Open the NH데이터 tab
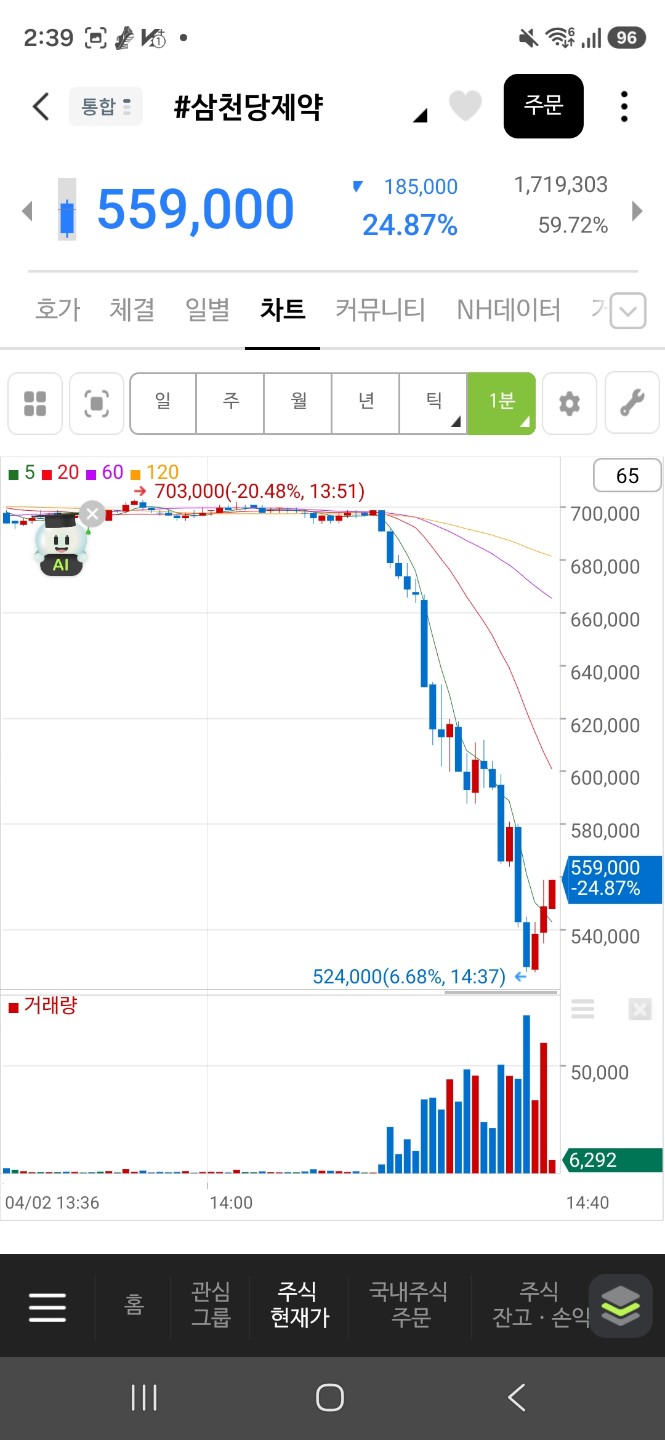Viewport: 665px width, 1440px height. click(x=508, y=310)
